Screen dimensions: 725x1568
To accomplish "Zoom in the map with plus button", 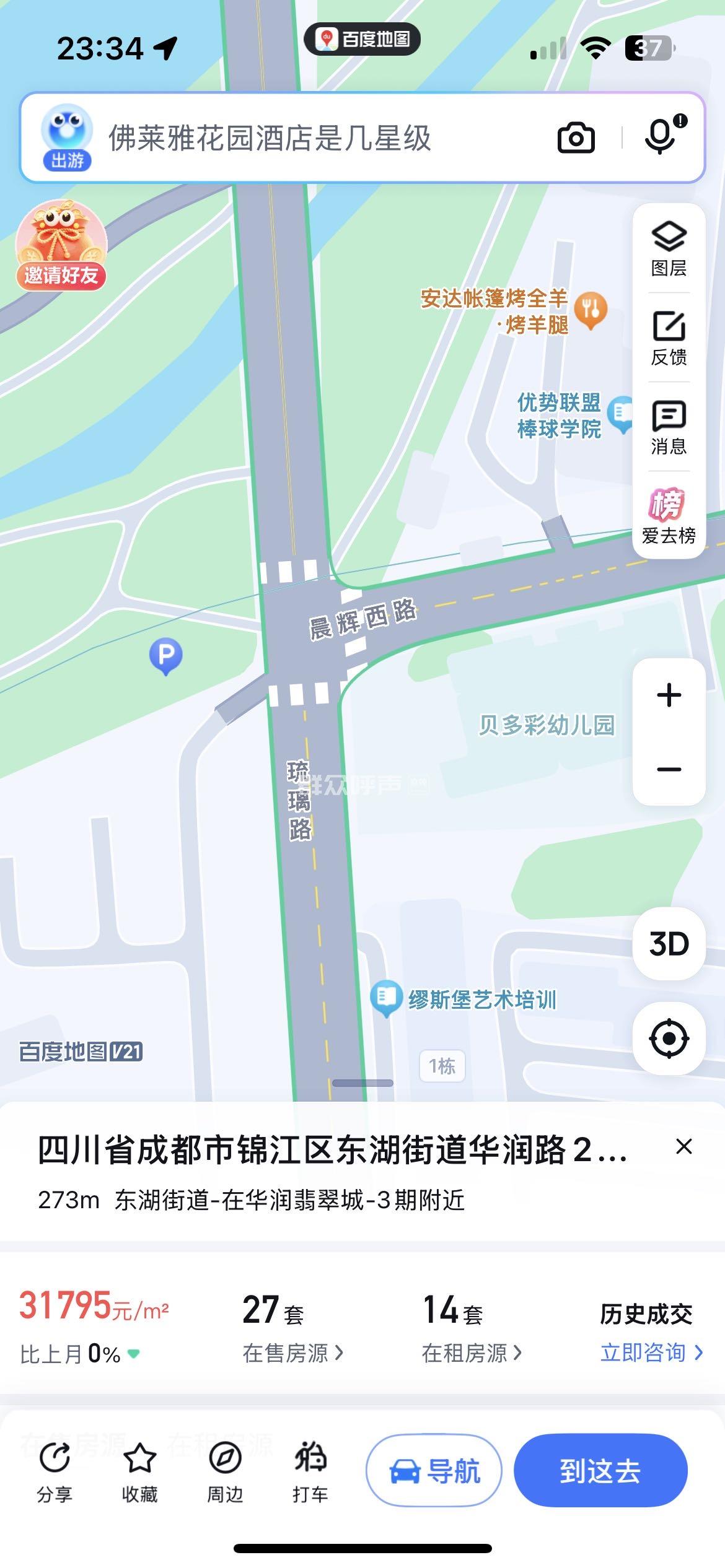I will pos(669,695).
